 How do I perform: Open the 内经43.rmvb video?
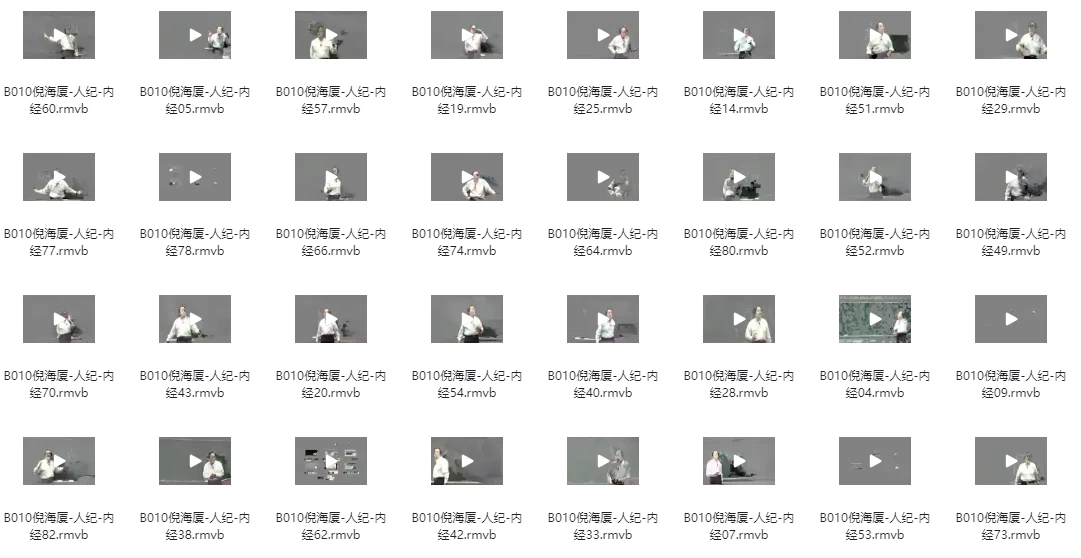[x=195, y=320]
